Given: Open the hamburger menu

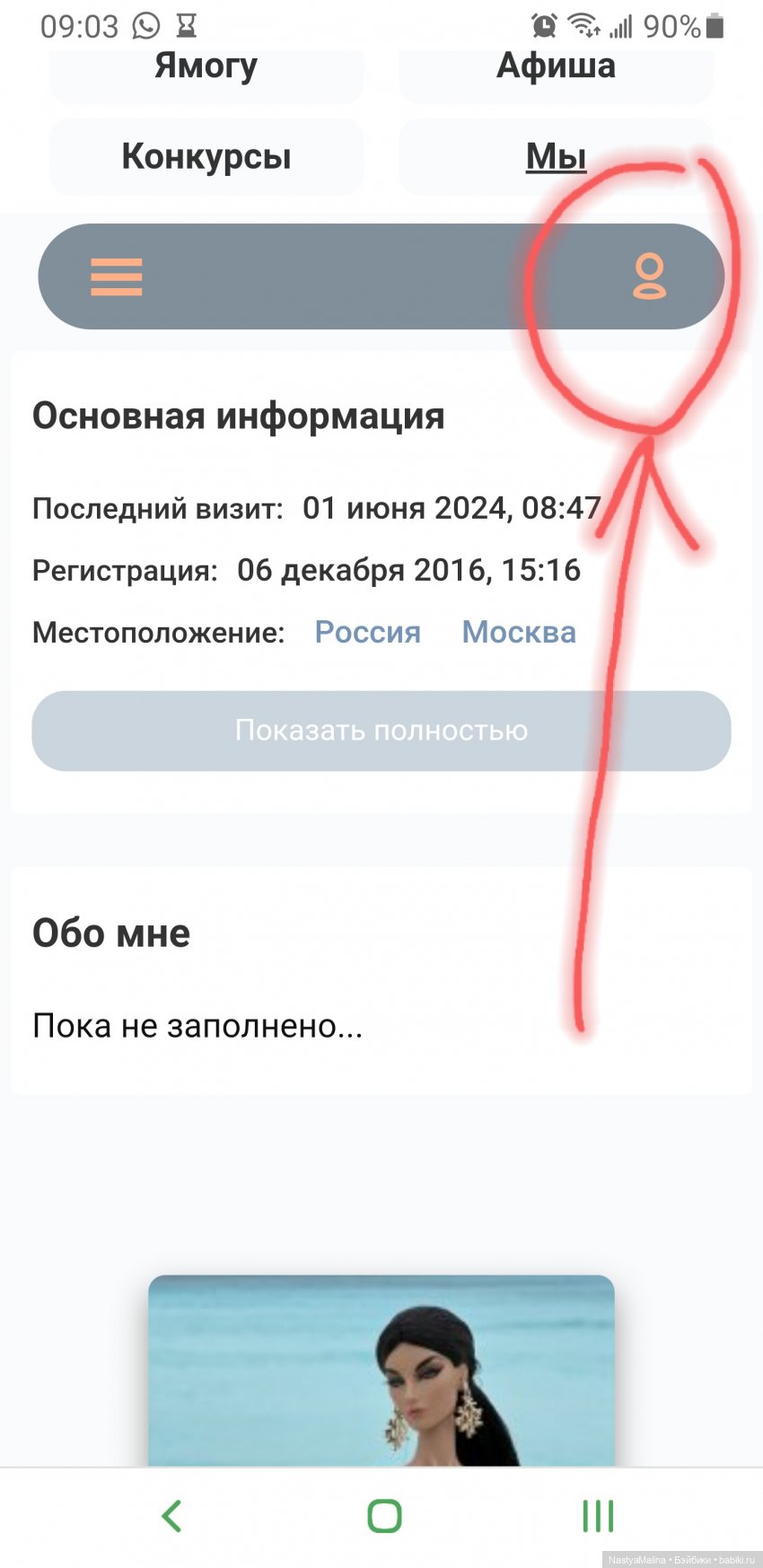Looking at the screenshot, I should tap(117, 276).
